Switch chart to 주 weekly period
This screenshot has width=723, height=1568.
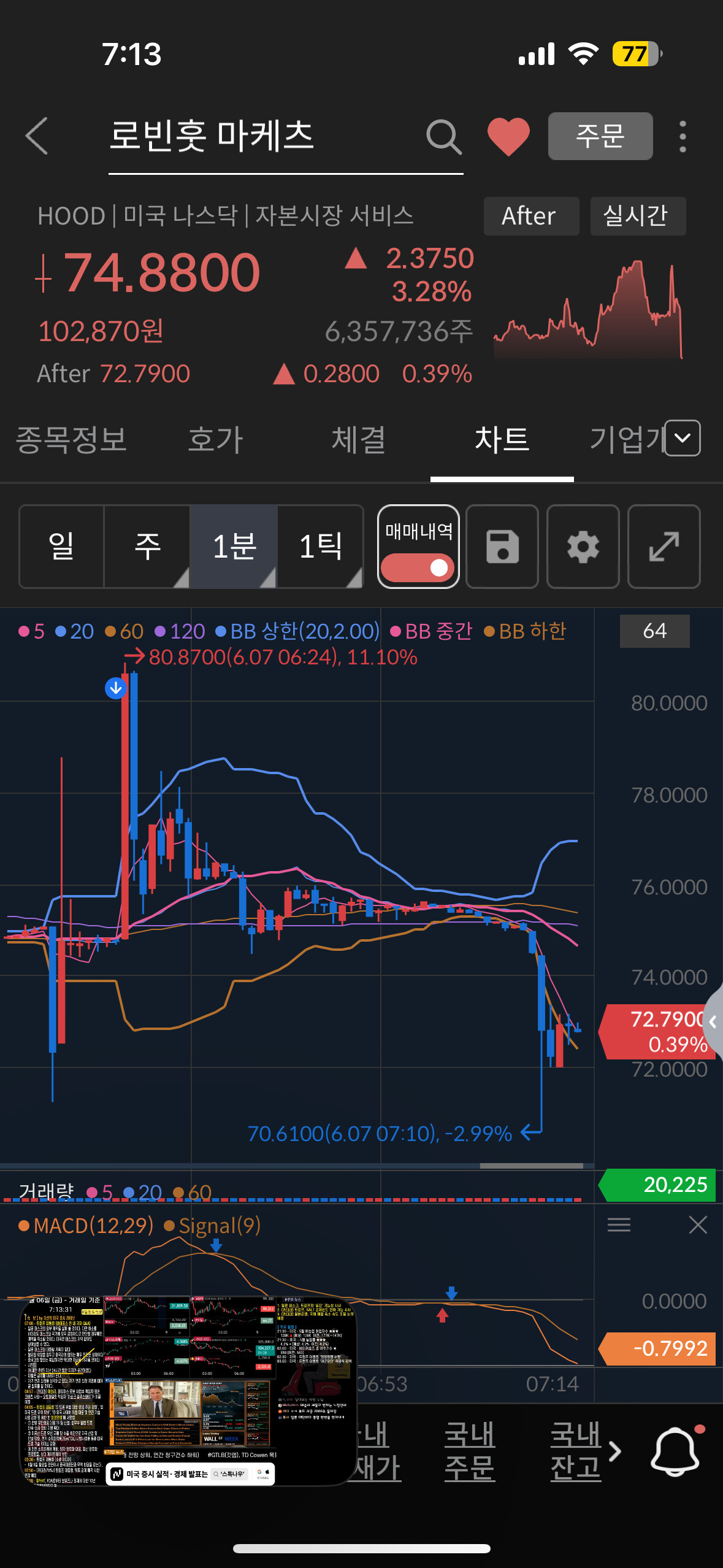tap(147, 546)
